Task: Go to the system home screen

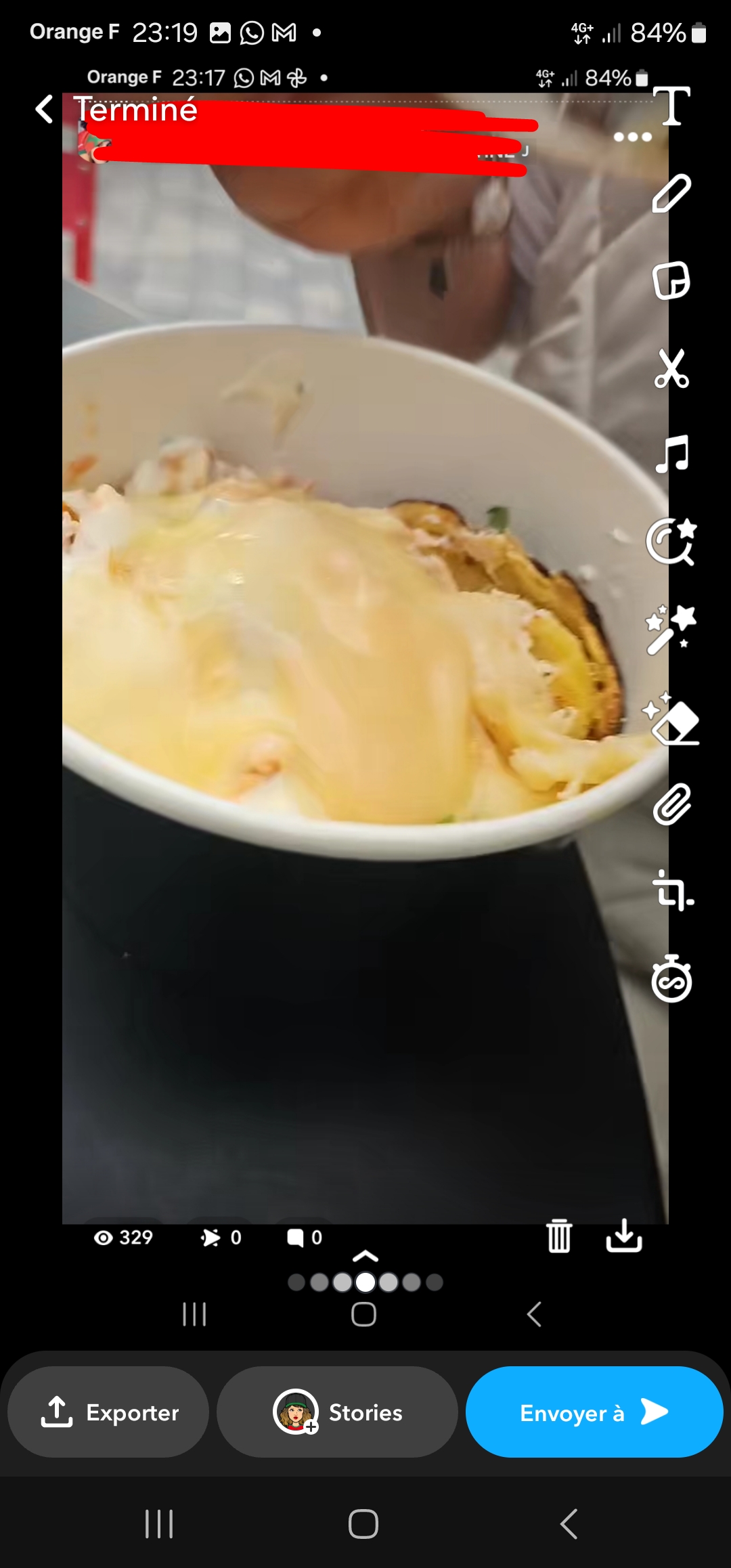Action: [363, 1525]
